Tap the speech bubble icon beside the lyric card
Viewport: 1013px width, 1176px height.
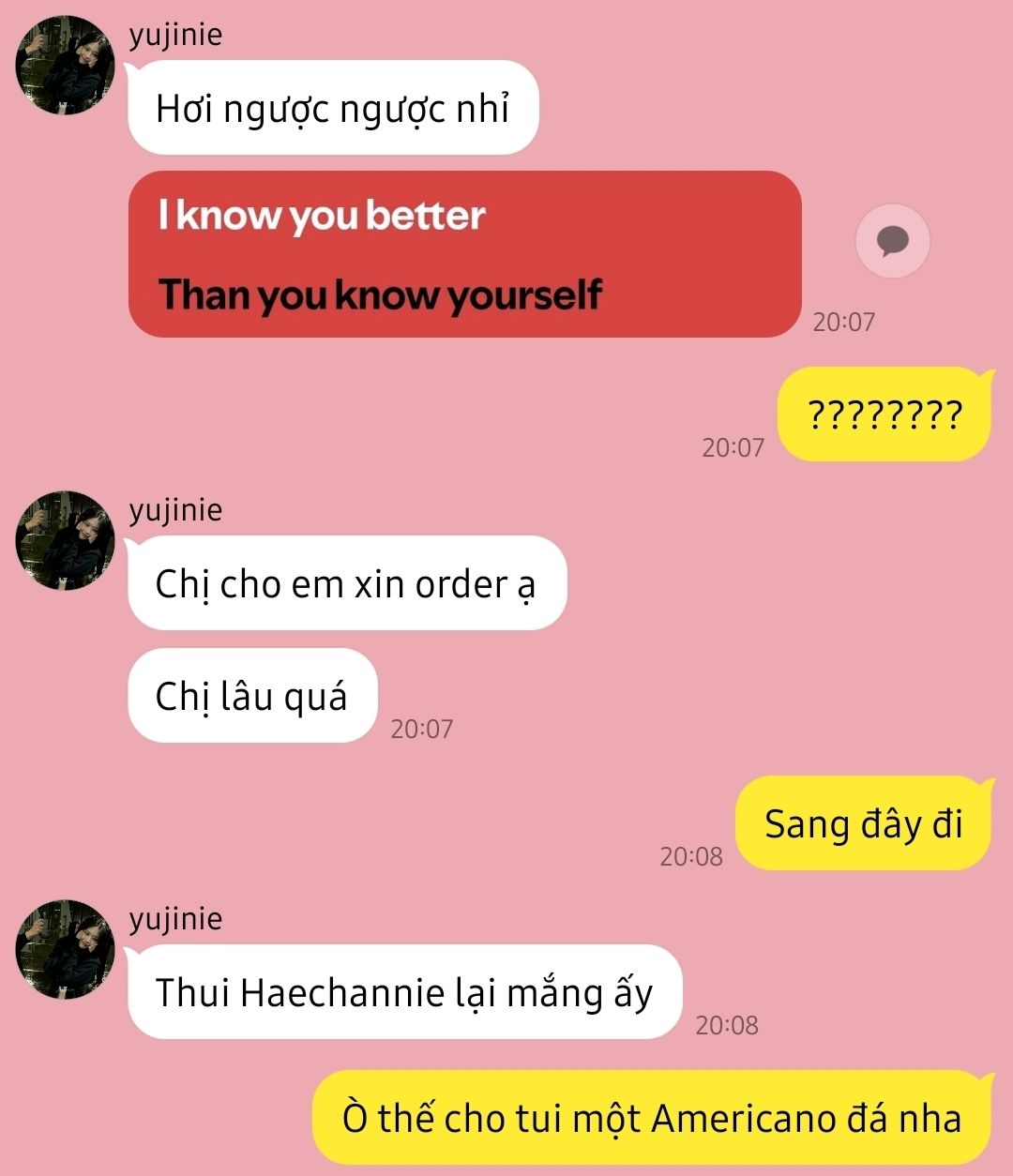pyautogui.click(x=893, y=241)
